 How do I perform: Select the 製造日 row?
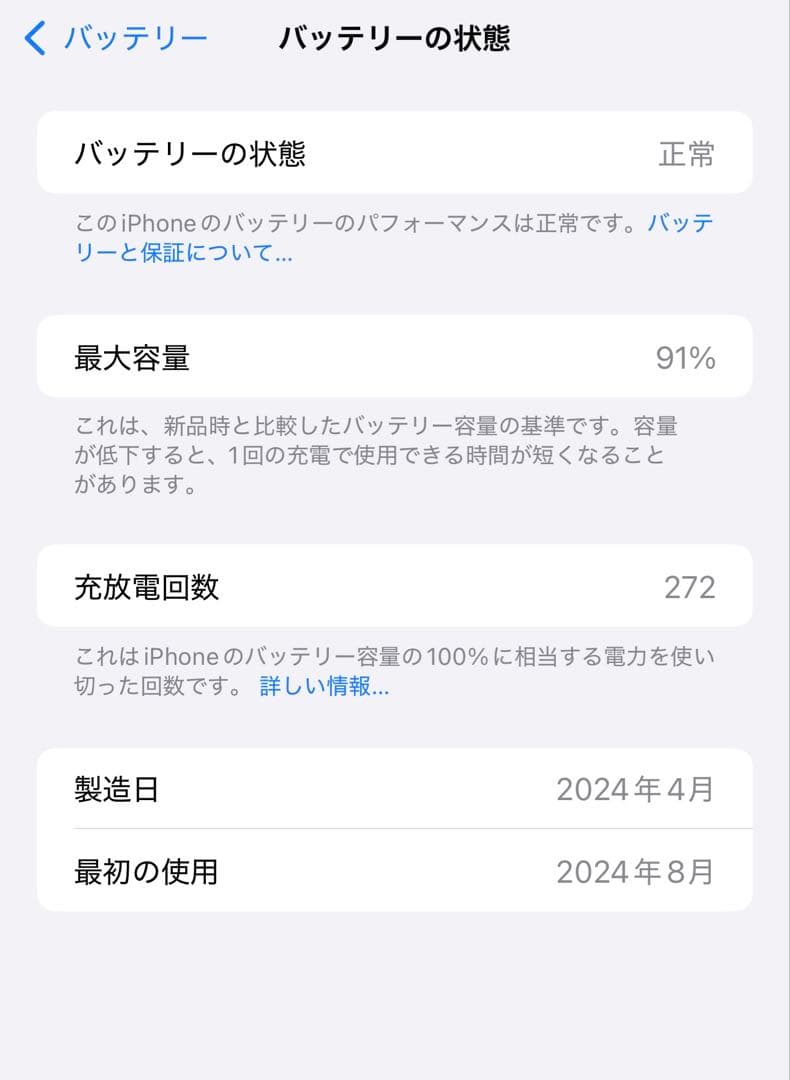coord(395,789)
